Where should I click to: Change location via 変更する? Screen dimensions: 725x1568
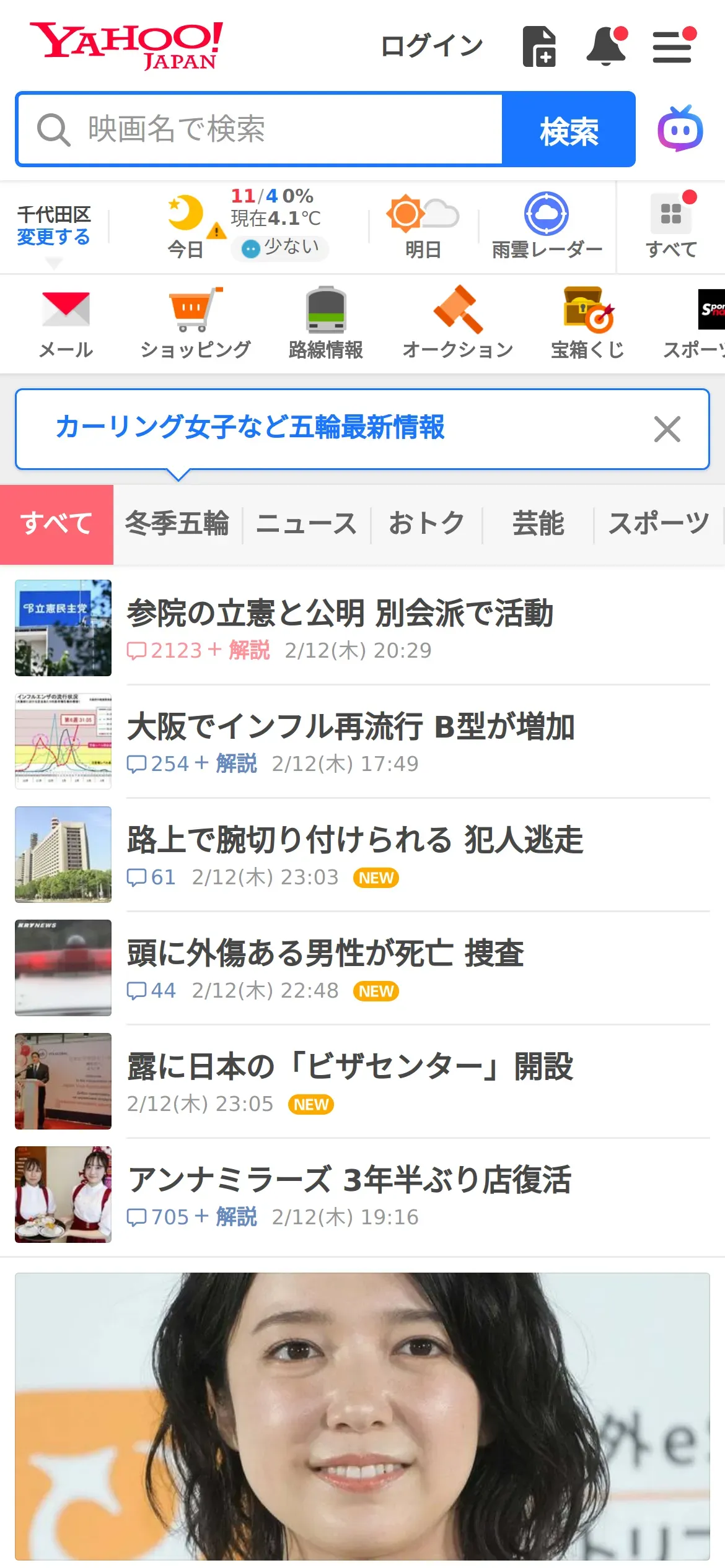coord(53,237)
